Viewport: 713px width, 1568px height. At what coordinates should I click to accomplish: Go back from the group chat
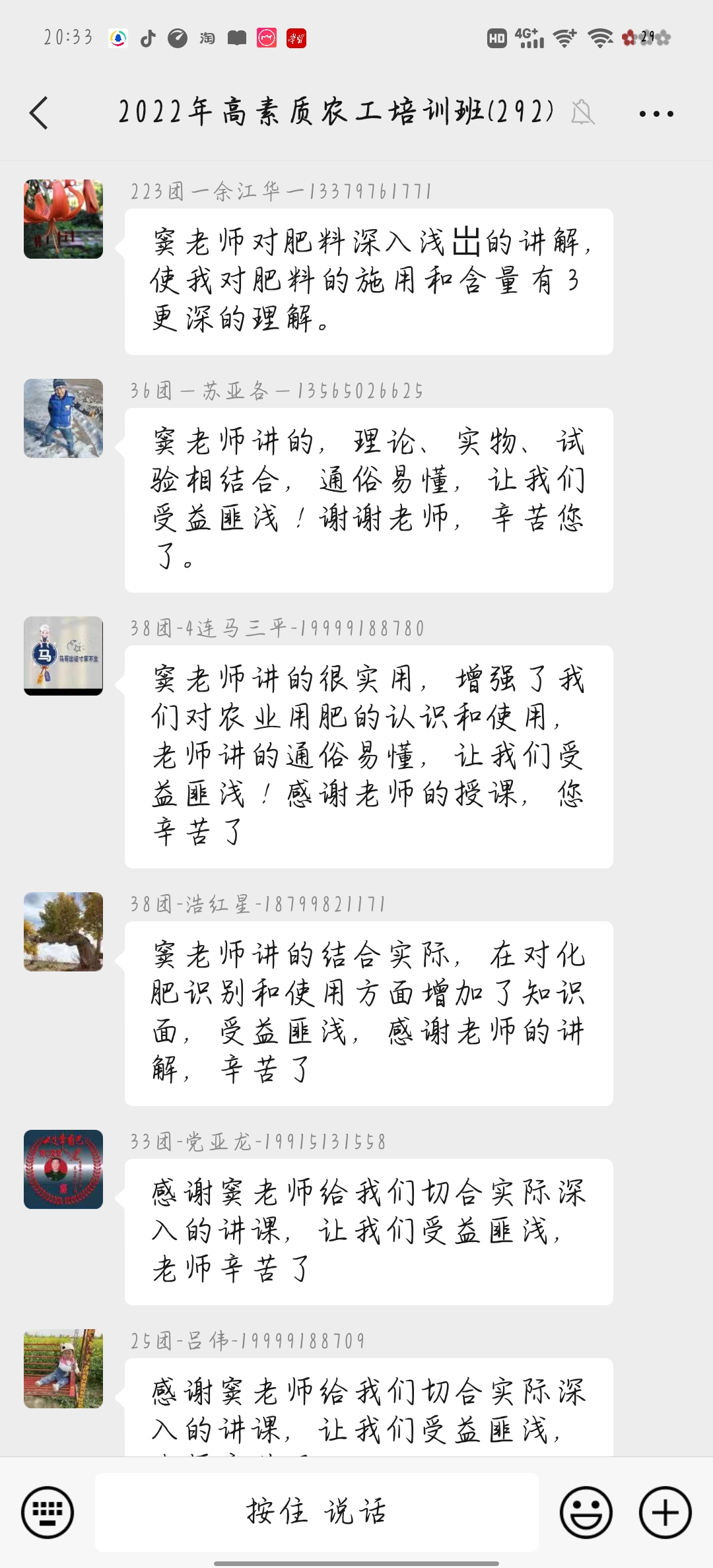pos(39,113)
